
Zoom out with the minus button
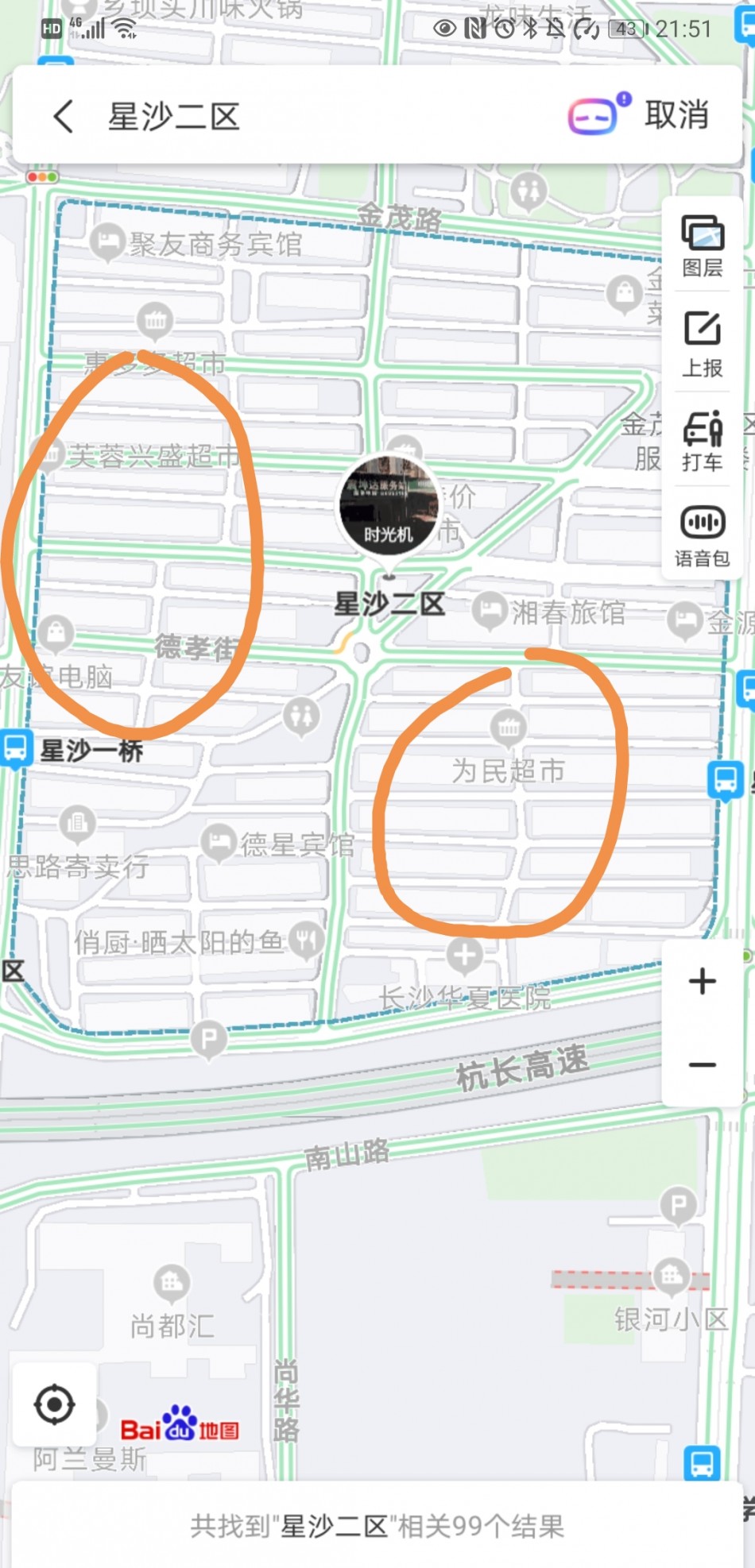click(x=703, y=1064)
